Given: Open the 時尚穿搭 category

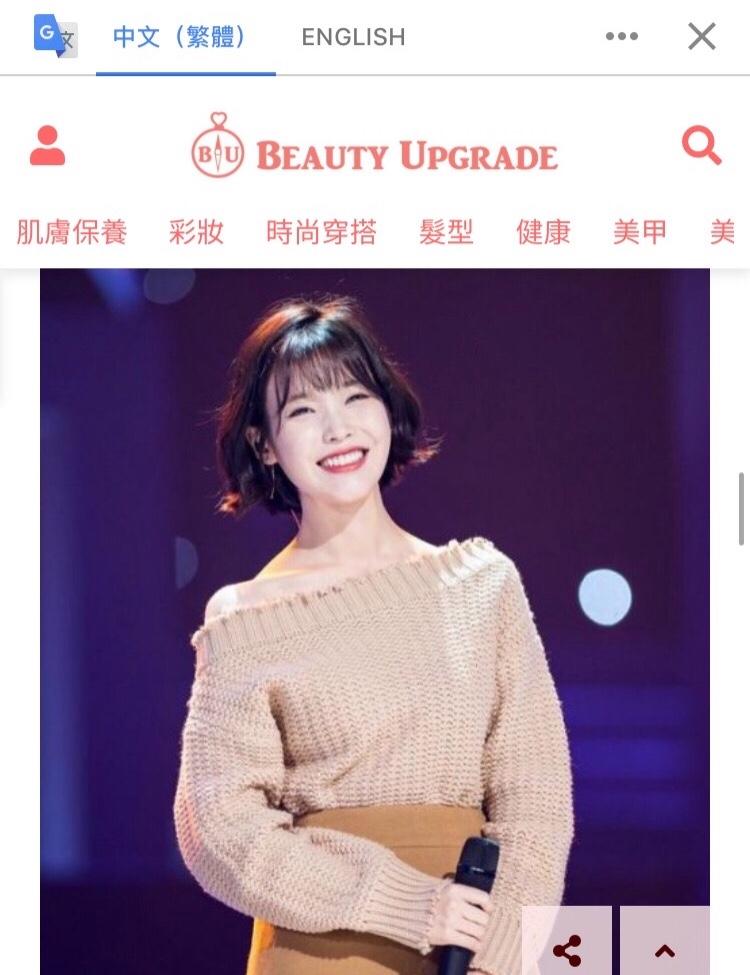Looking at the screenshot, I should click(321, 233).
